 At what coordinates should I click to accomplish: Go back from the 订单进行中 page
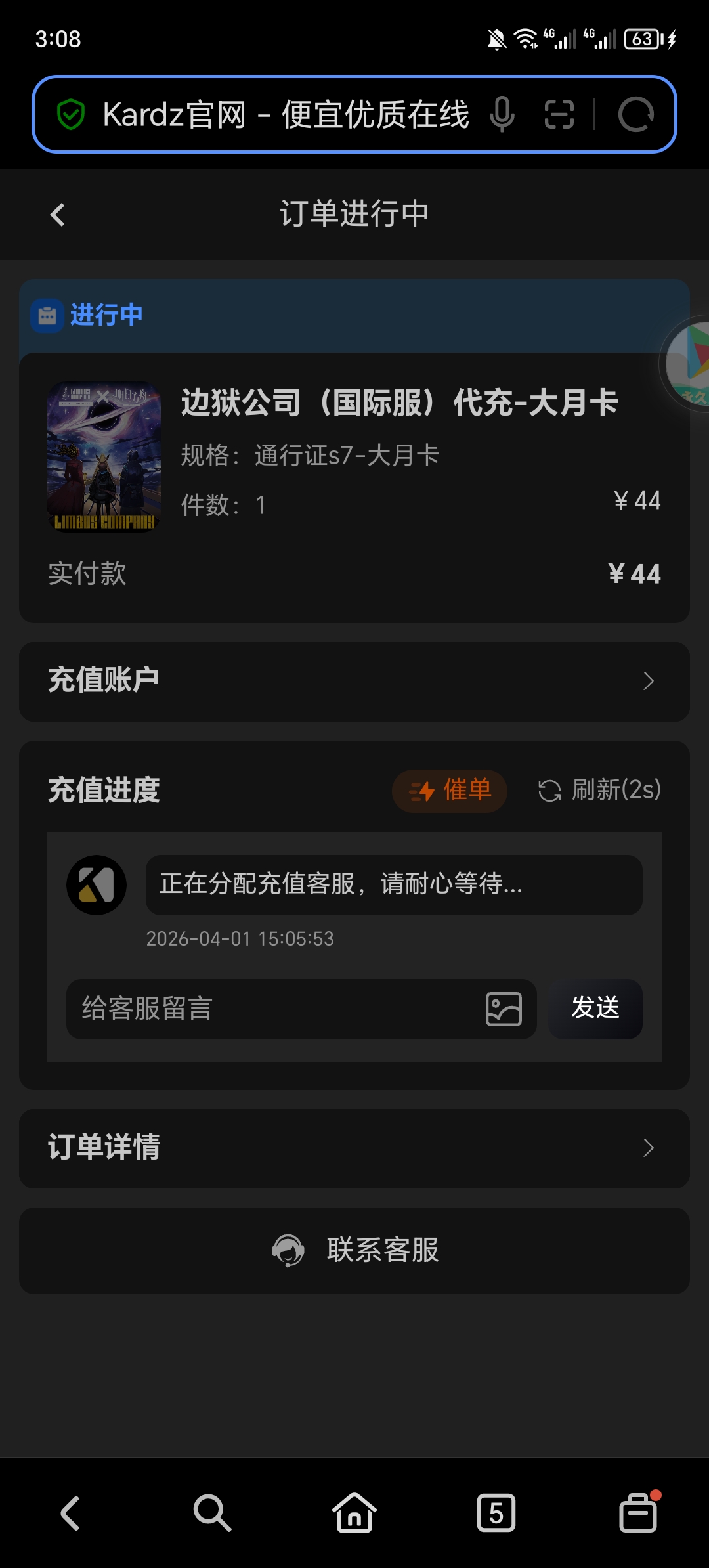[58, 215]
